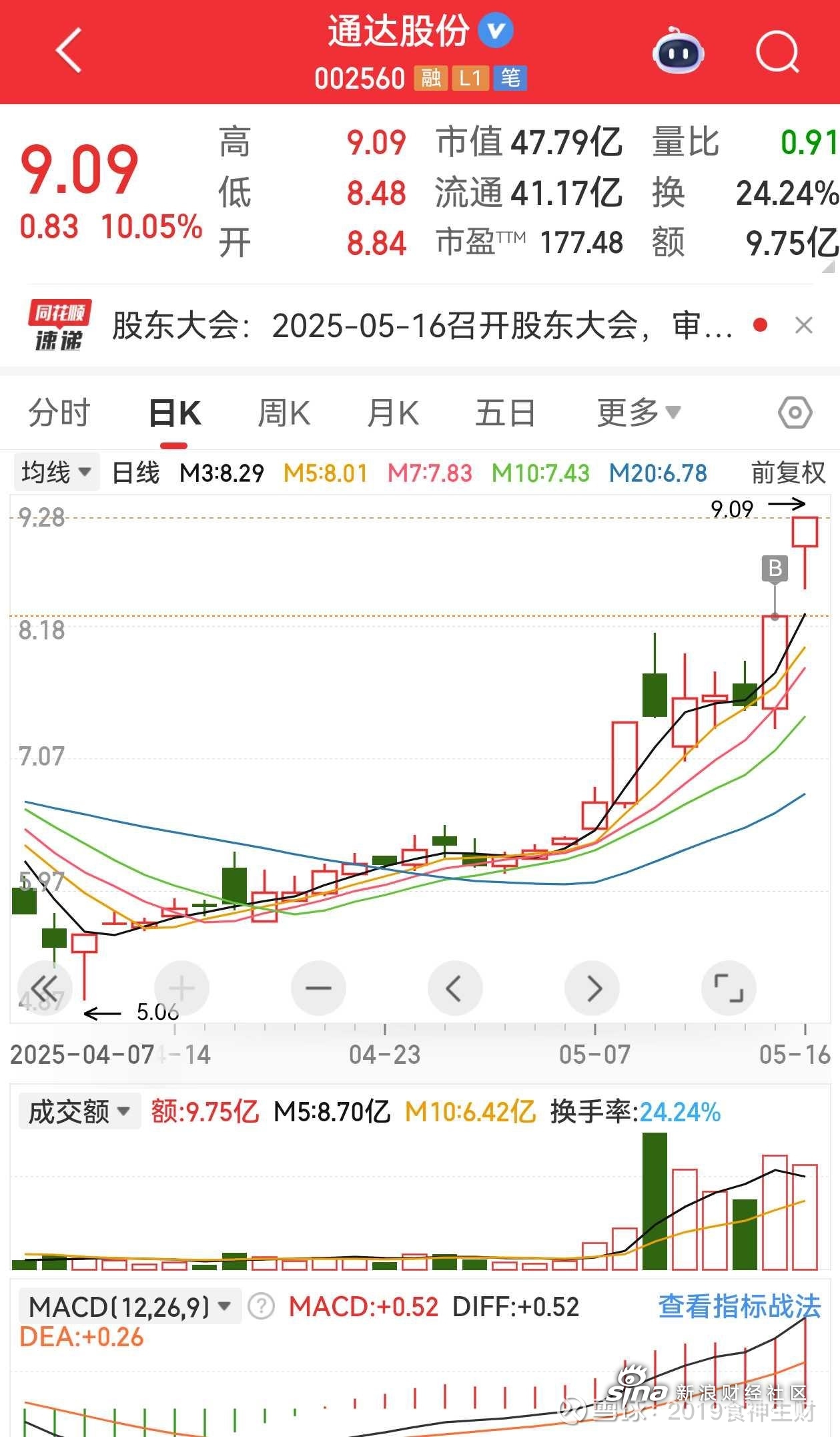Move chart to the previous candle

(455, 988)
